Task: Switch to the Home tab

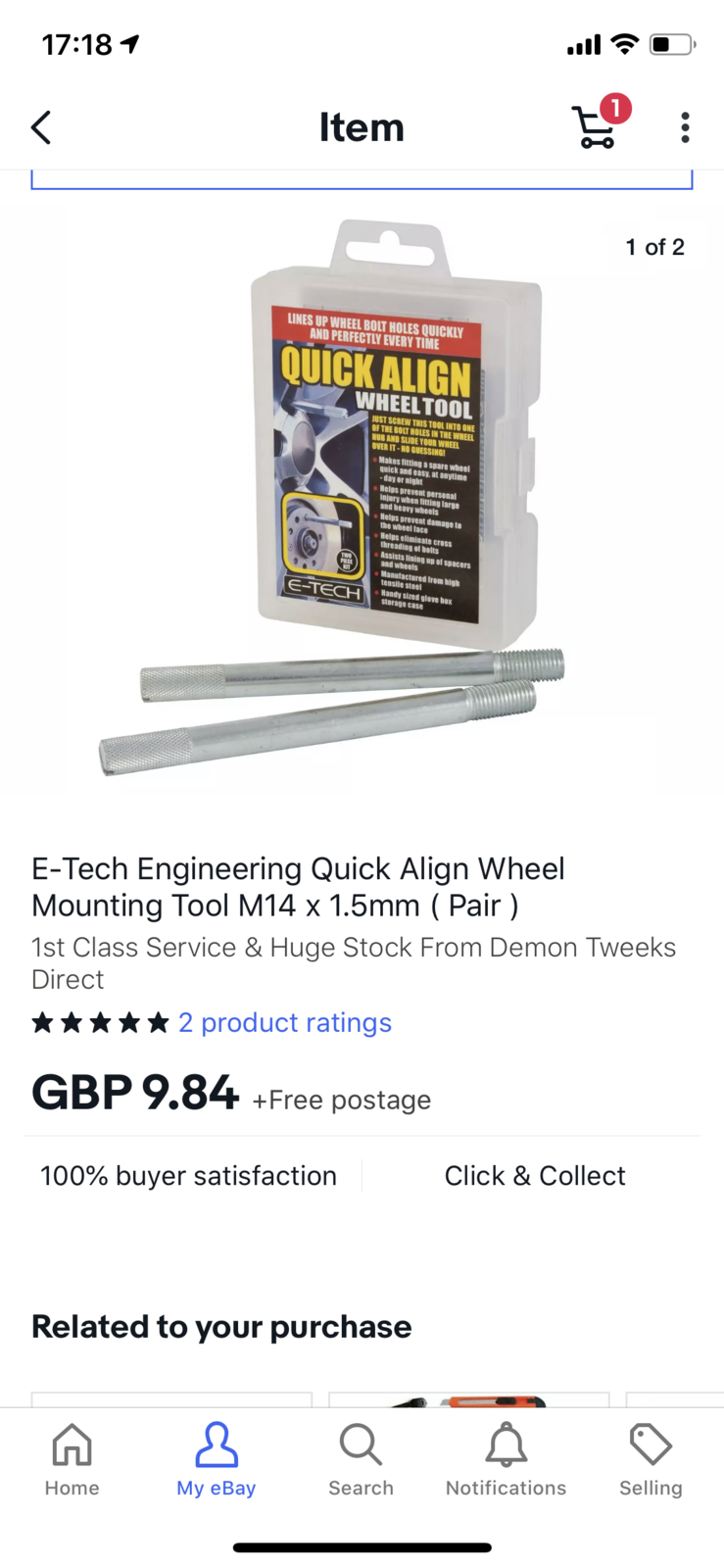Action: (72, 1460)
